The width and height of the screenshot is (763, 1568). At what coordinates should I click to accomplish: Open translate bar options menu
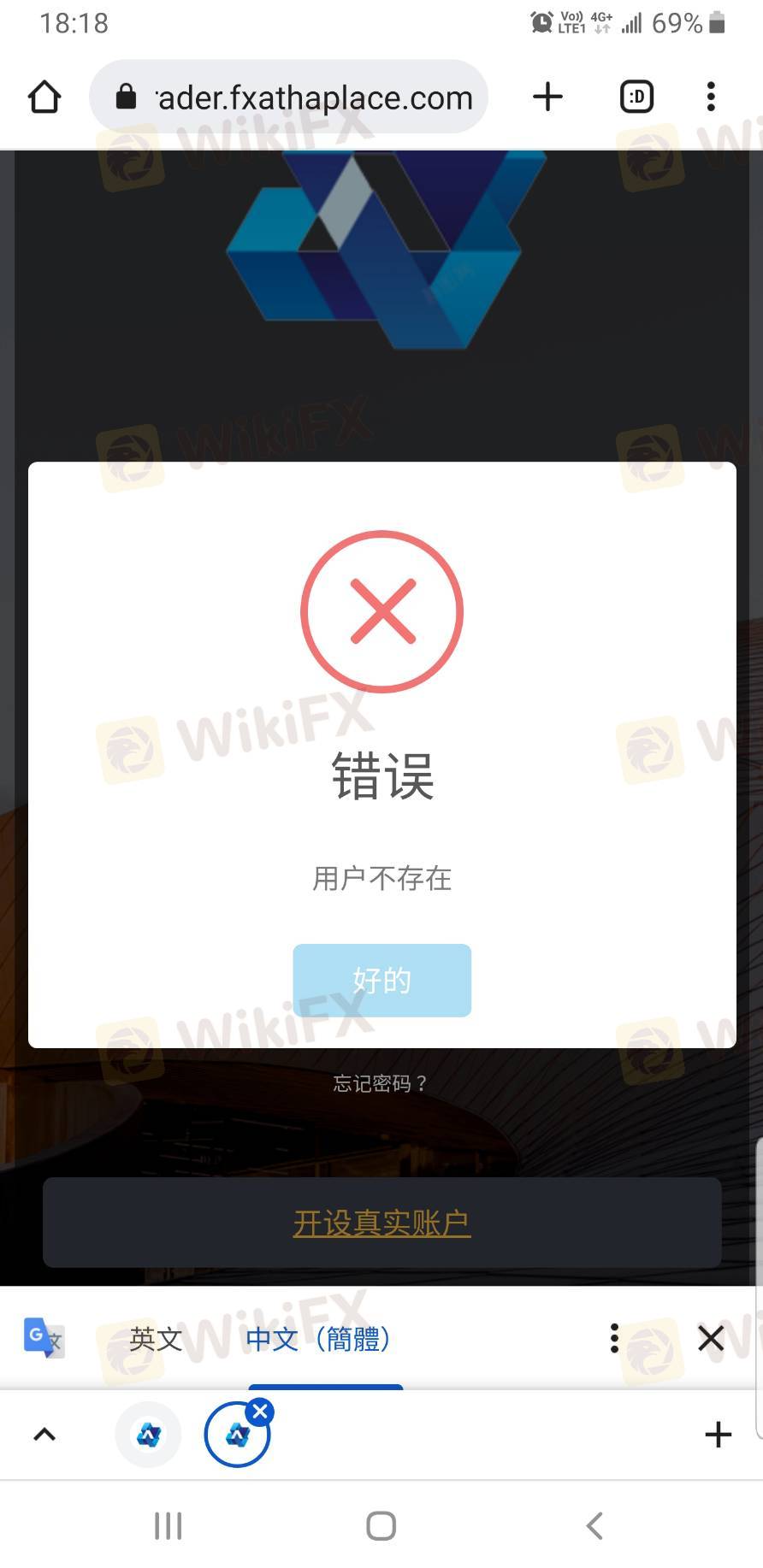tap(614, 1338)
